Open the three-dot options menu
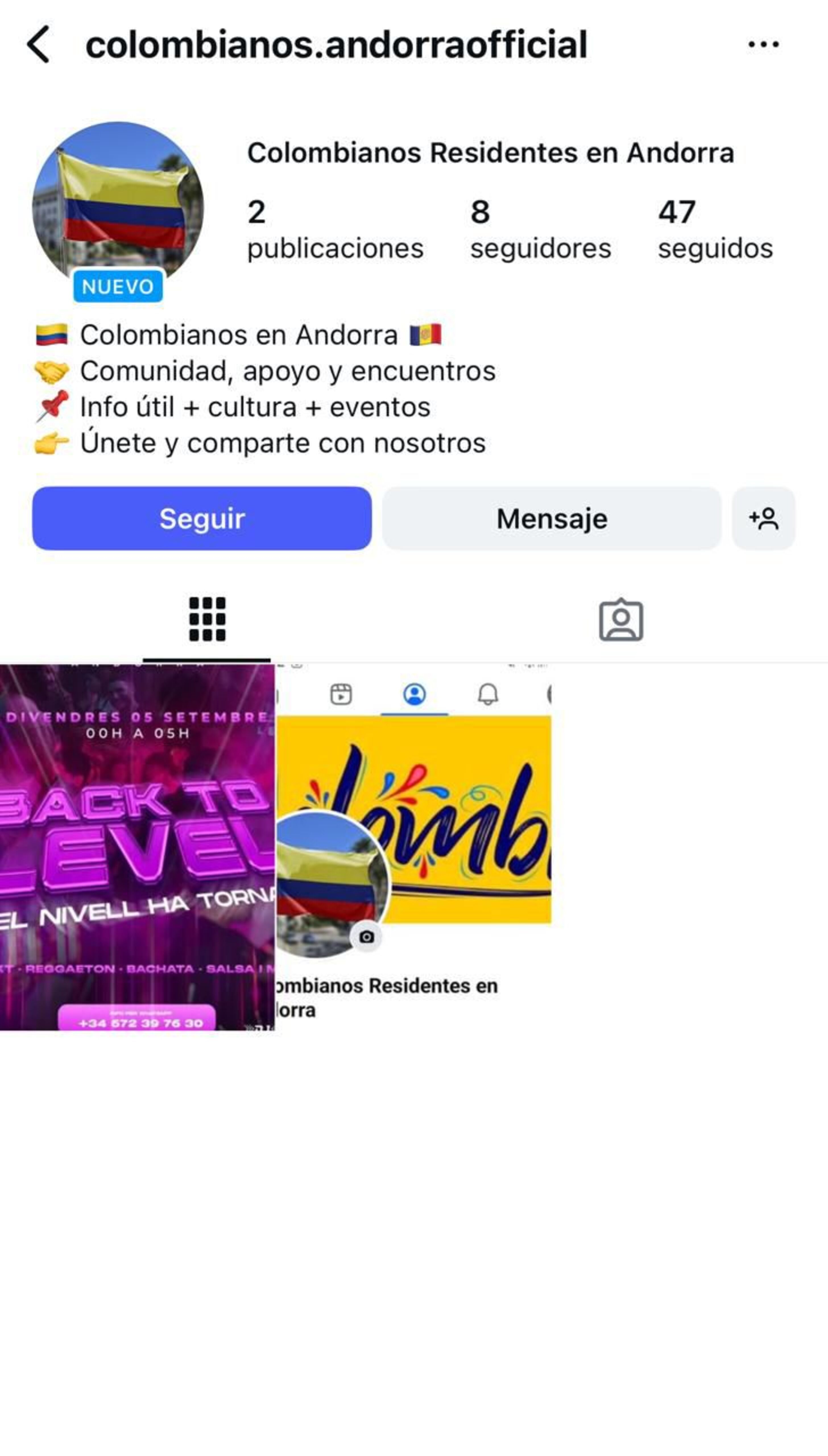Screen dimensions: 828x1456 click(x=762, y=43)
